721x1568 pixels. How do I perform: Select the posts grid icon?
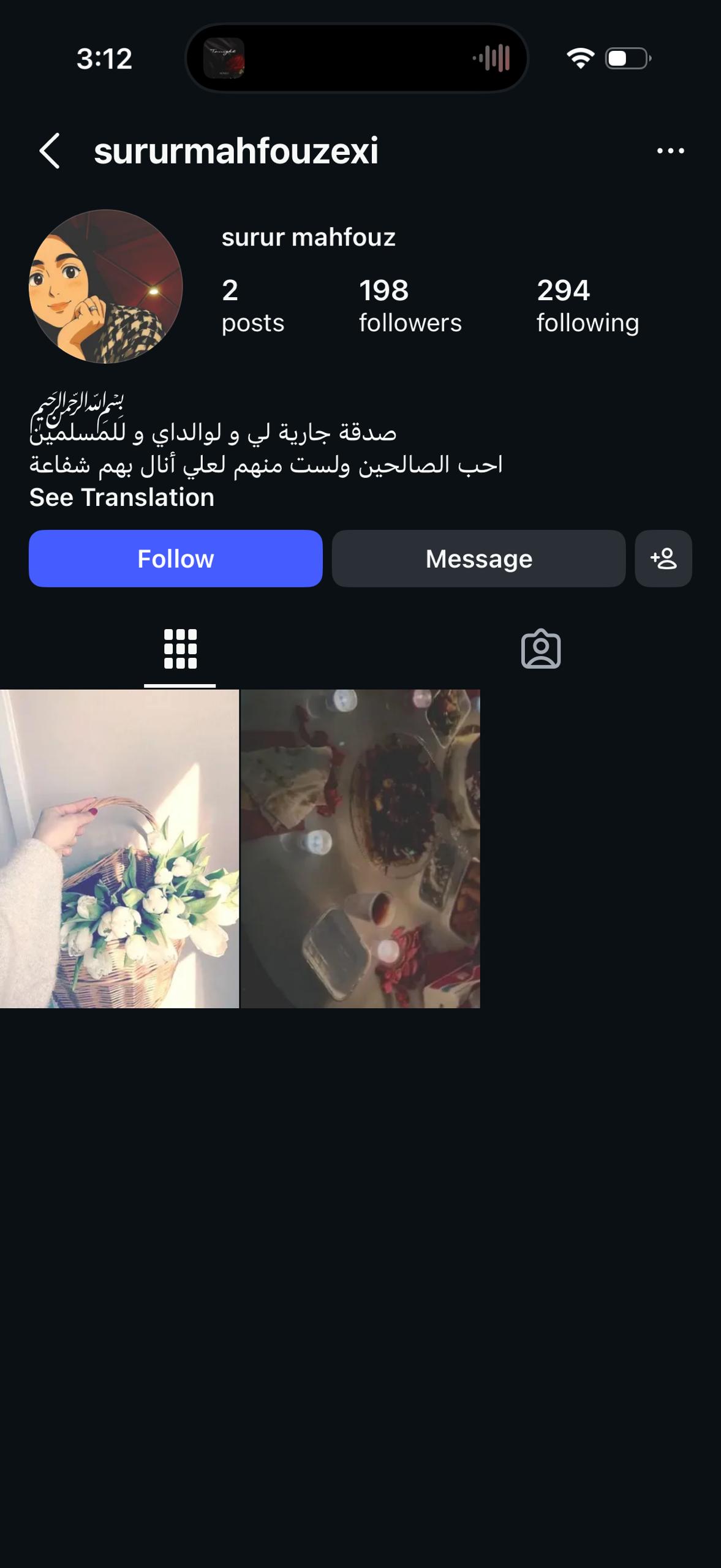(x=179, y=649)
